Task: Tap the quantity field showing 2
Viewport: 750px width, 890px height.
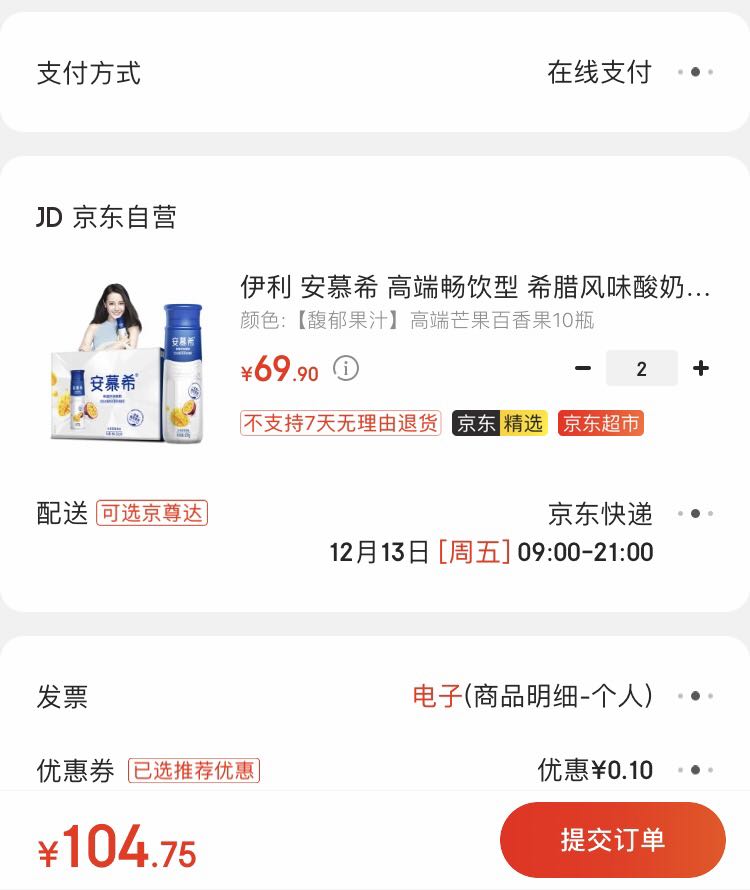Action: (x=641, y=368)
